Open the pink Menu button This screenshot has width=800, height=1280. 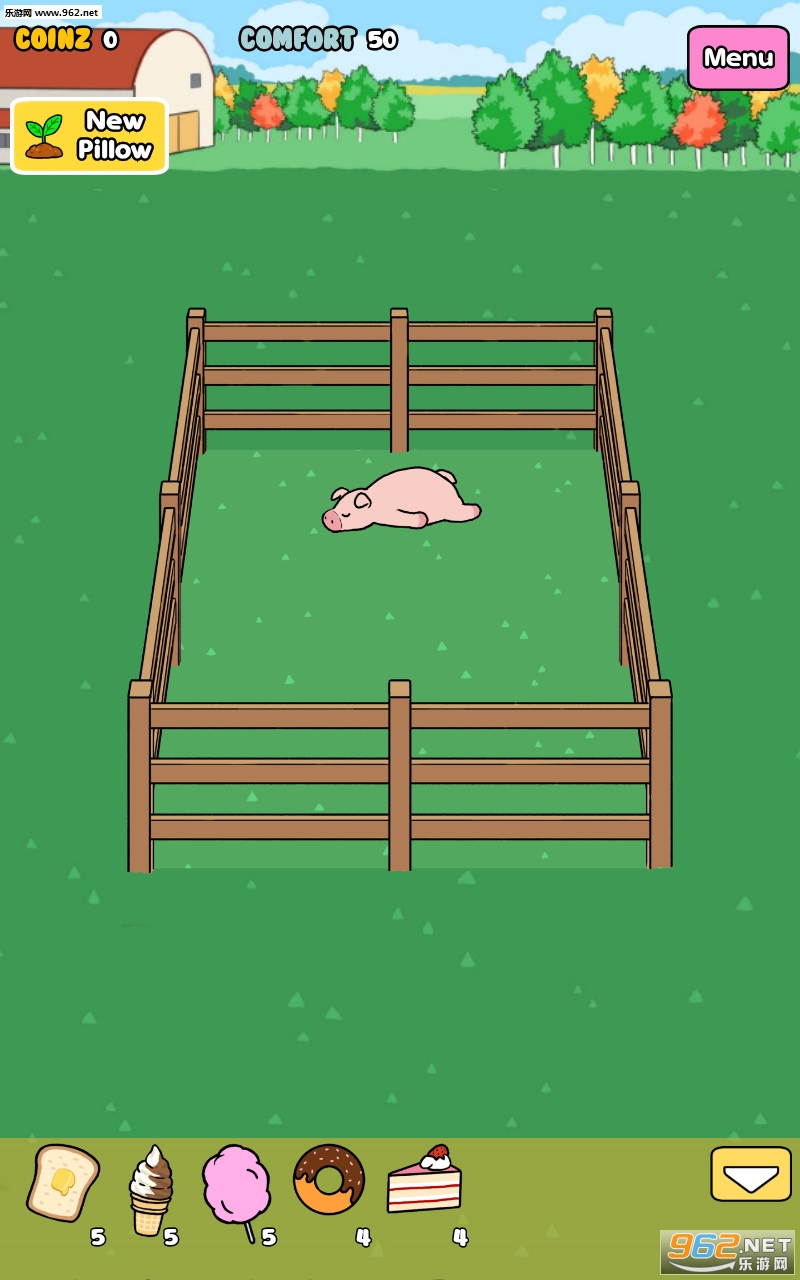pyautogui.click(x=738, y=58)
